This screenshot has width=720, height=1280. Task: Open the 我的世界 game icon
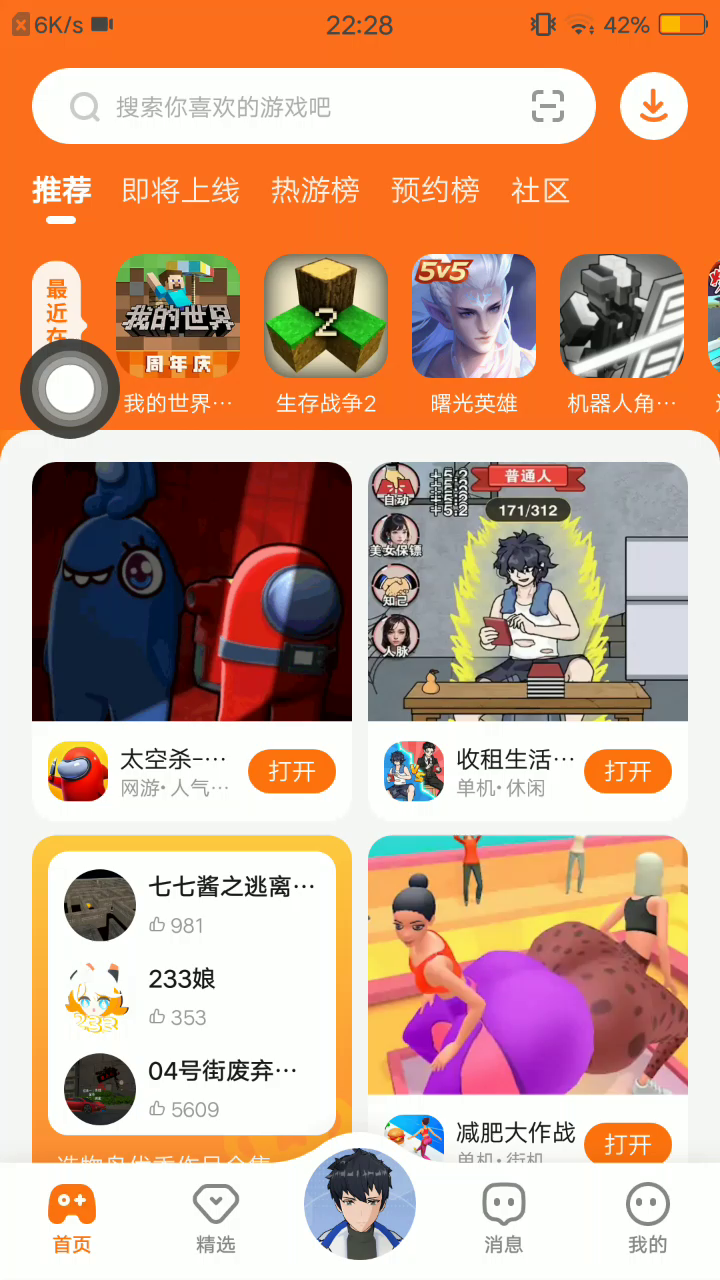click(x=178, y=316)
